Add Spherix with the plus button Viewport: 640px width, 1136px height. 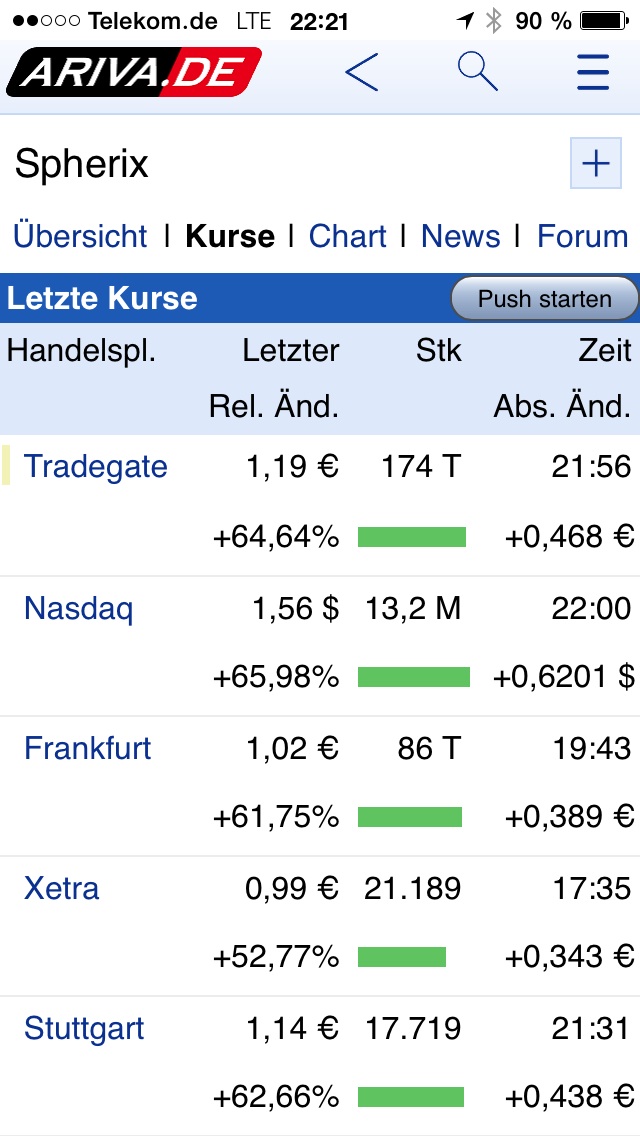pyautogui.click(x=595, y=163)
